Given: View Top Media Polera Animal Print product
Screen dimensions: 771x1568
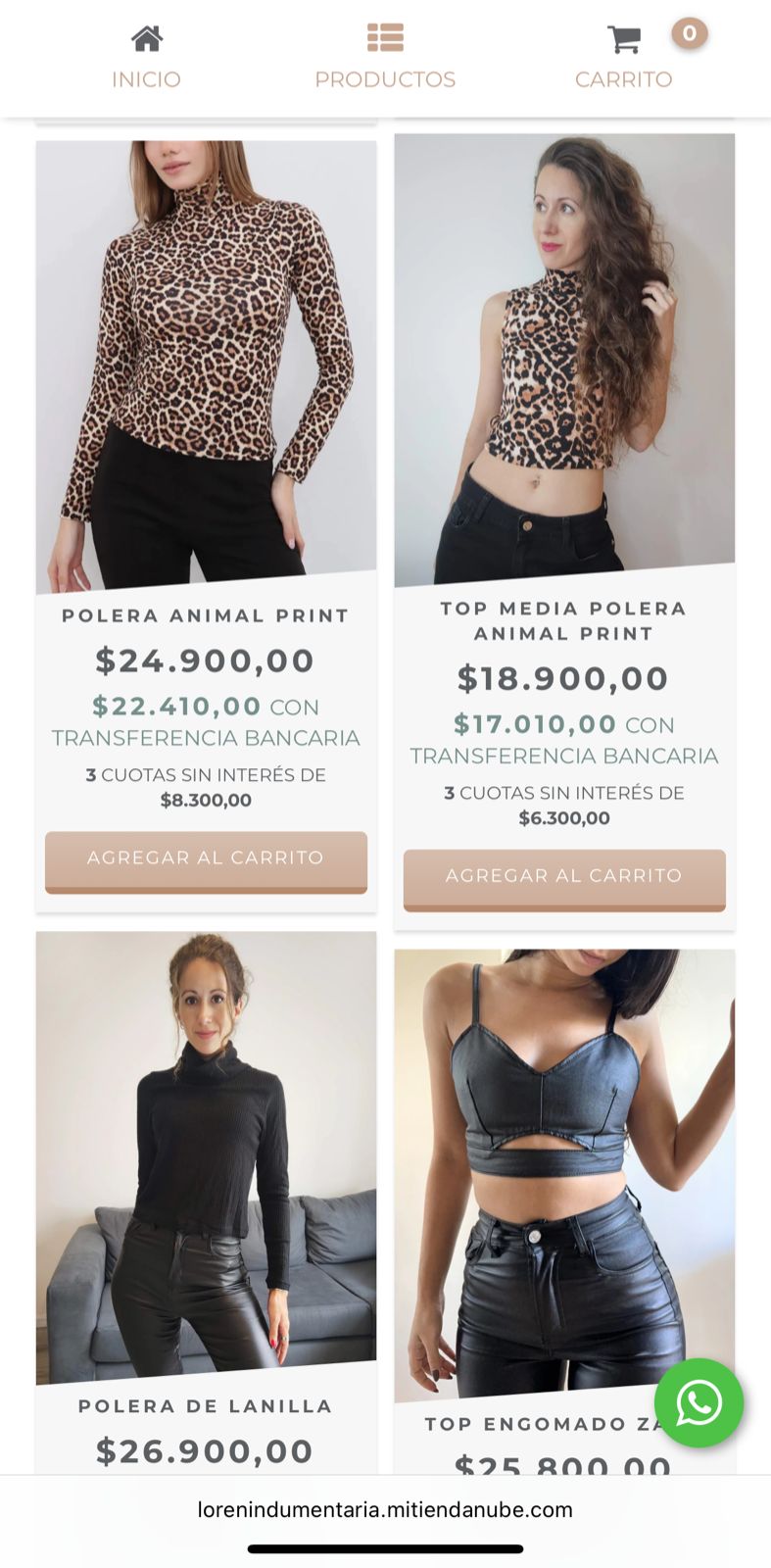Looking at the screenshot, I should pyautogui.click(x=564, y=358).
